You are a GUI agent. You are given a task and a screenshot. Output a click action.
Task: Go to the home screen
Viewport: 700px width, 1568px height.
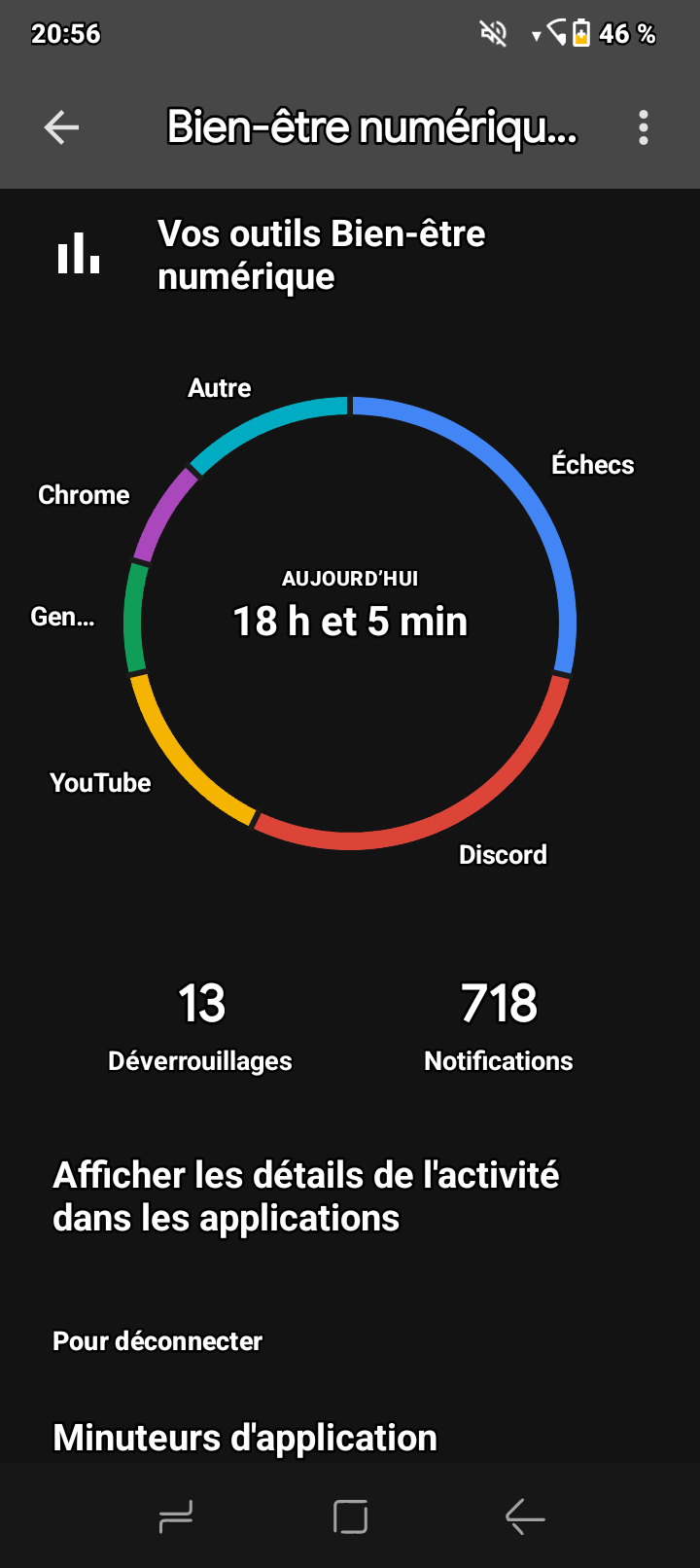coord(350,1516)
